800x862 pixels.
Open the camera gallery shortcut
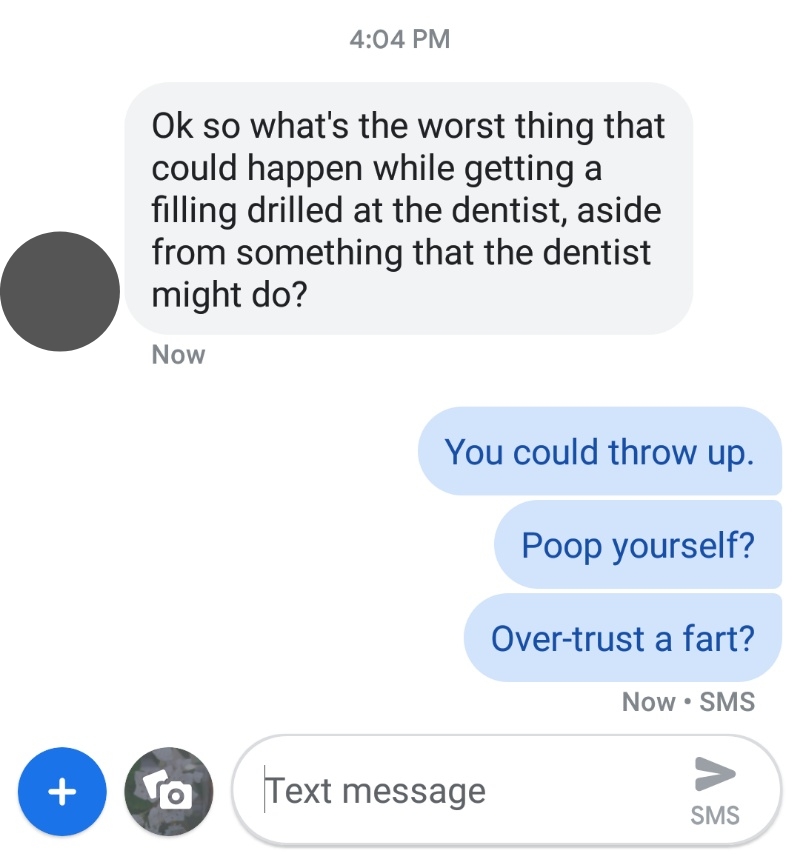pyautogui.click(x=168, y=792)
